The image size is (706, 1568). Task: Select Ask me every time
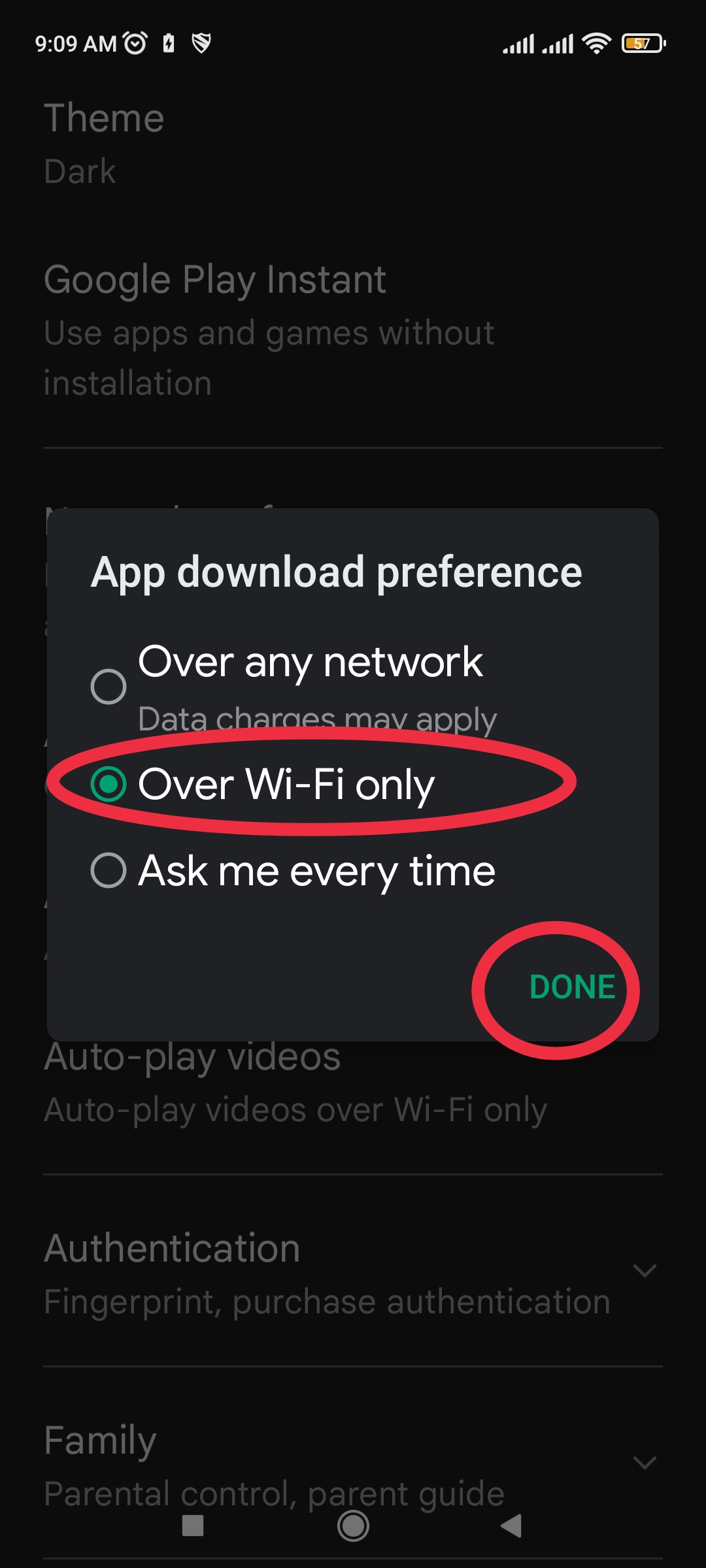tap(109, 870)
